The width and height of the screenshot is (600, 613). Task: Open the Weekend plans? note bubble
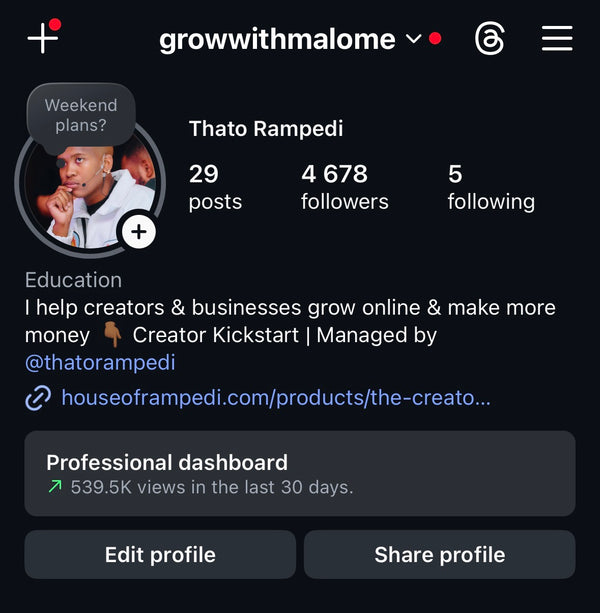pyautogui.click(x=81, y=116)
